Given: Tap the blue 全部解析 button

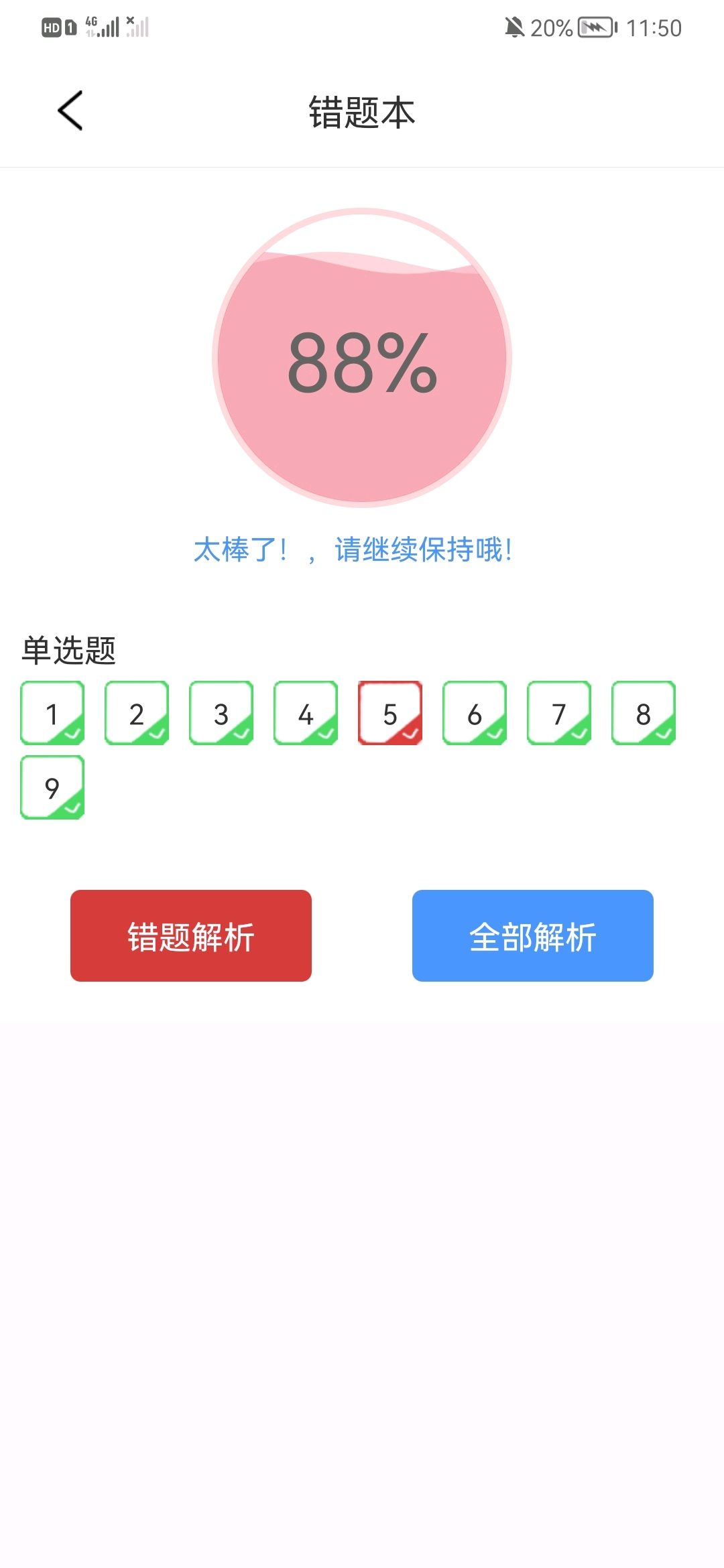Looking at the screenshot, I should (533, 935).
